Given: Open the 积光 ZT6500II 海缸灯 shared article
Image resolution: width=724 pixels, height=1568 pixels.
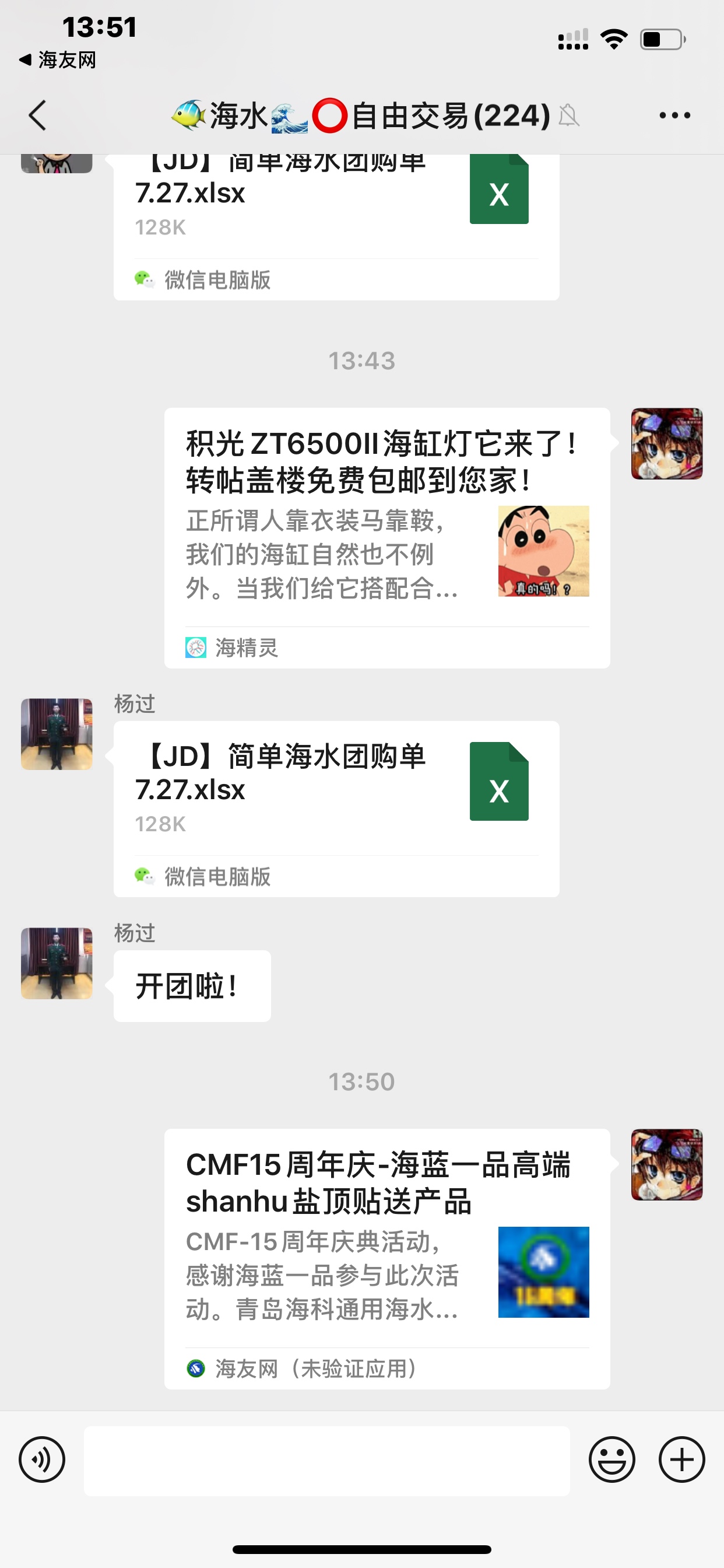Looking at the screenshot, I should pos(386,537).
